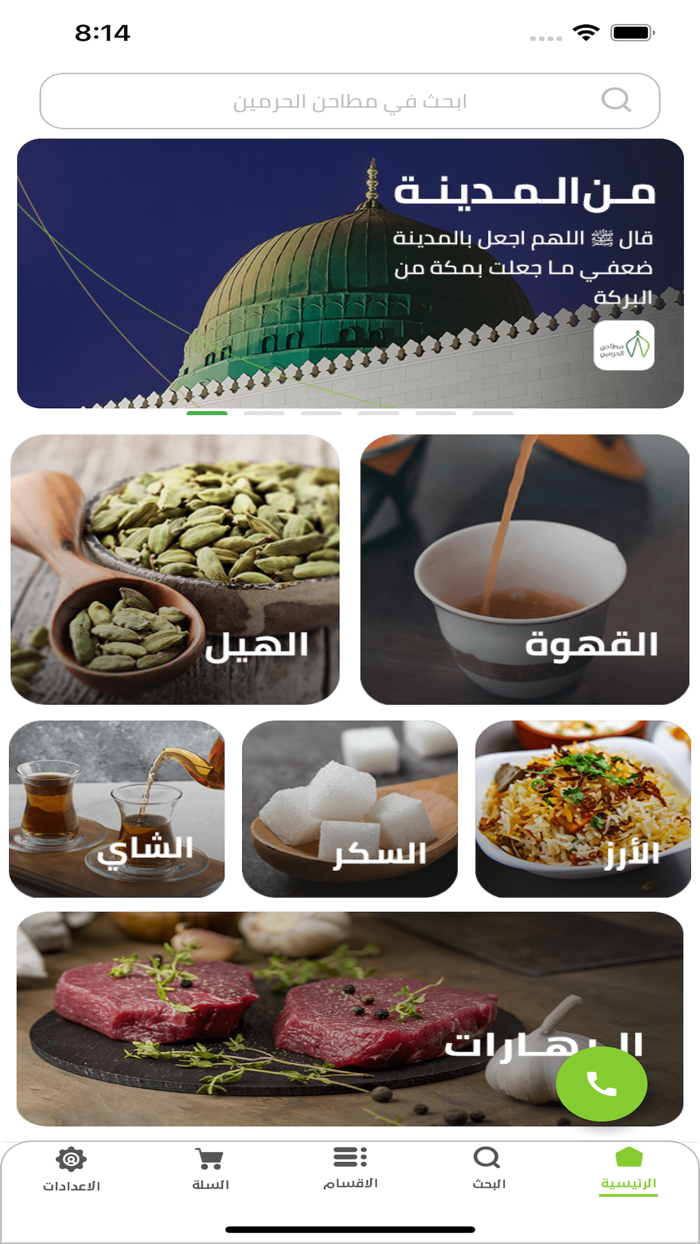Open the السلة cart tab
Image resolution: width=700 pixels, height=1244 pixels.
coord(210,1170)
